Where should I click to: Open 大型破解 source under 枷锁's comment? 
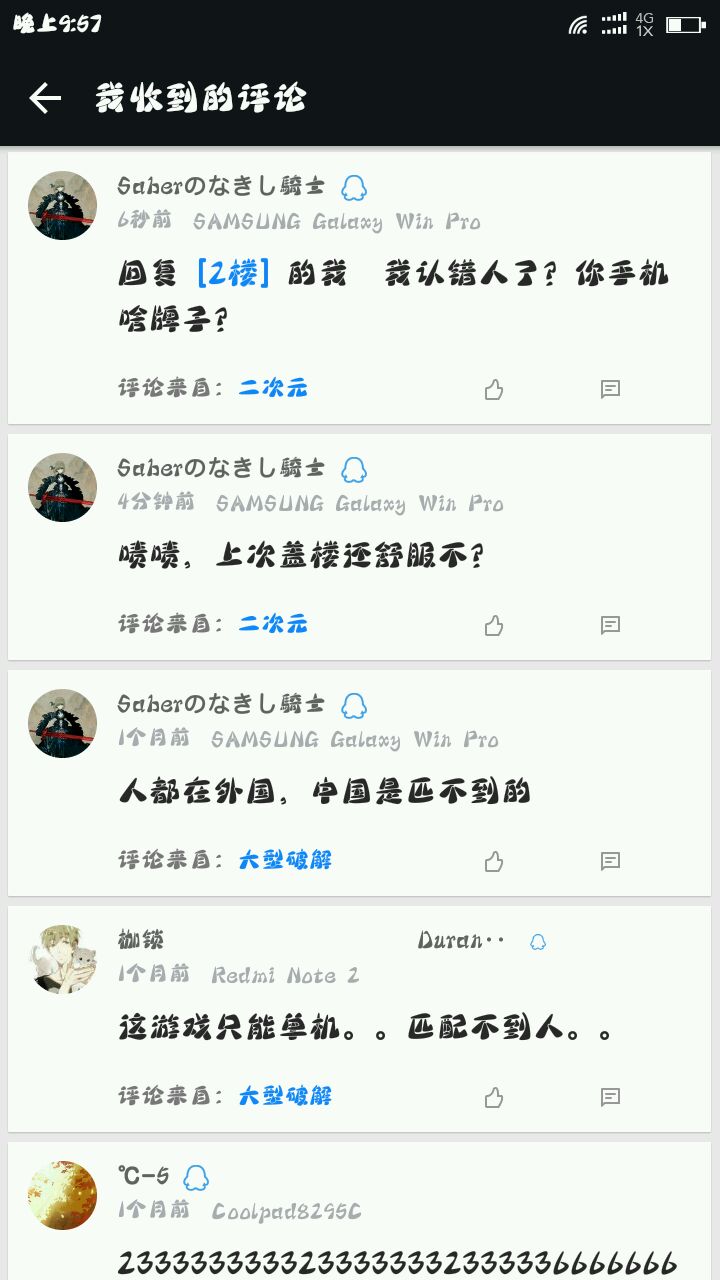pyautogui.click(x=285, y=1096)
